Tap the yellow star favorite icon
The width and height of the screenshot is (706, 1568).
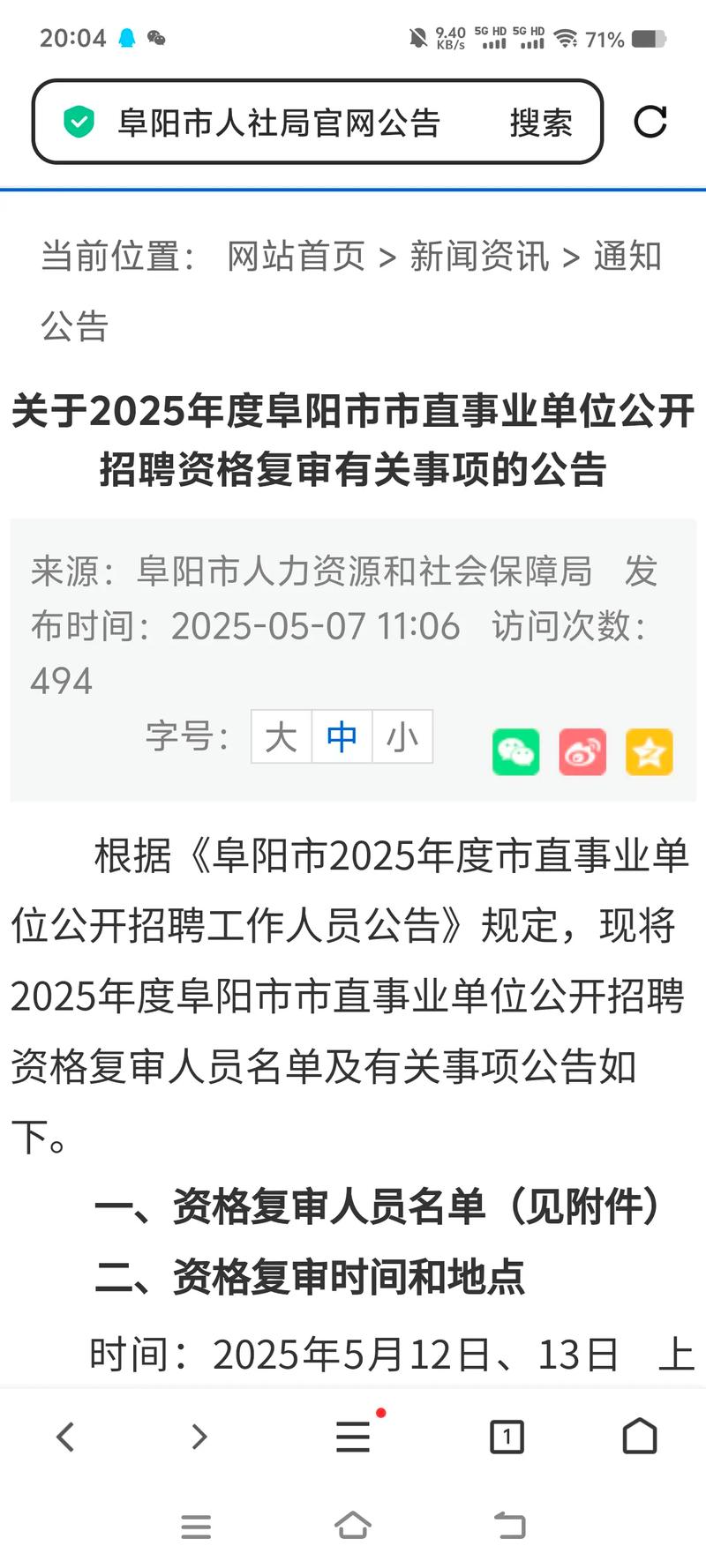click(x=650, y=751)
